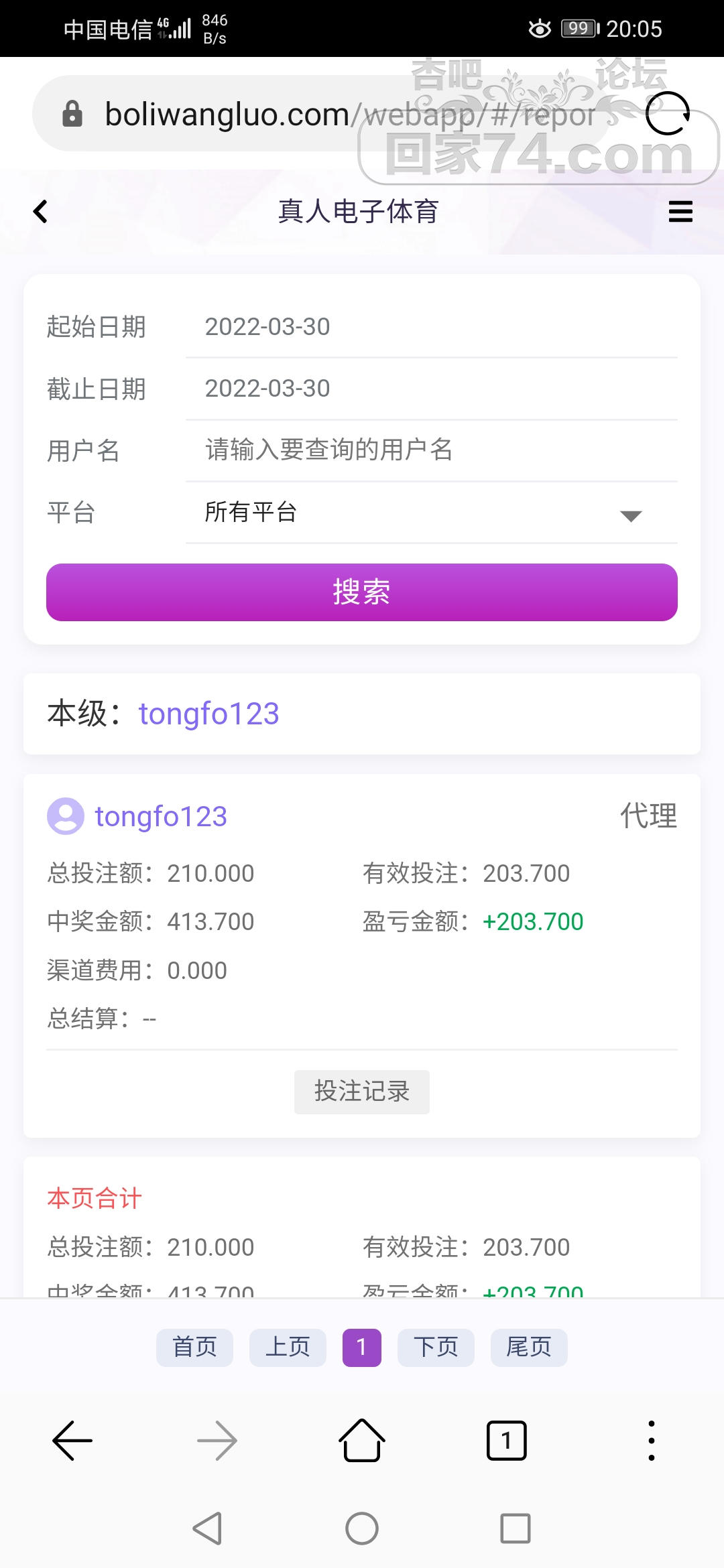Viewport: 724px width, 1568px height.
Task: Select page 1 in the pagination bar
Action: [x=361, y=1348]
